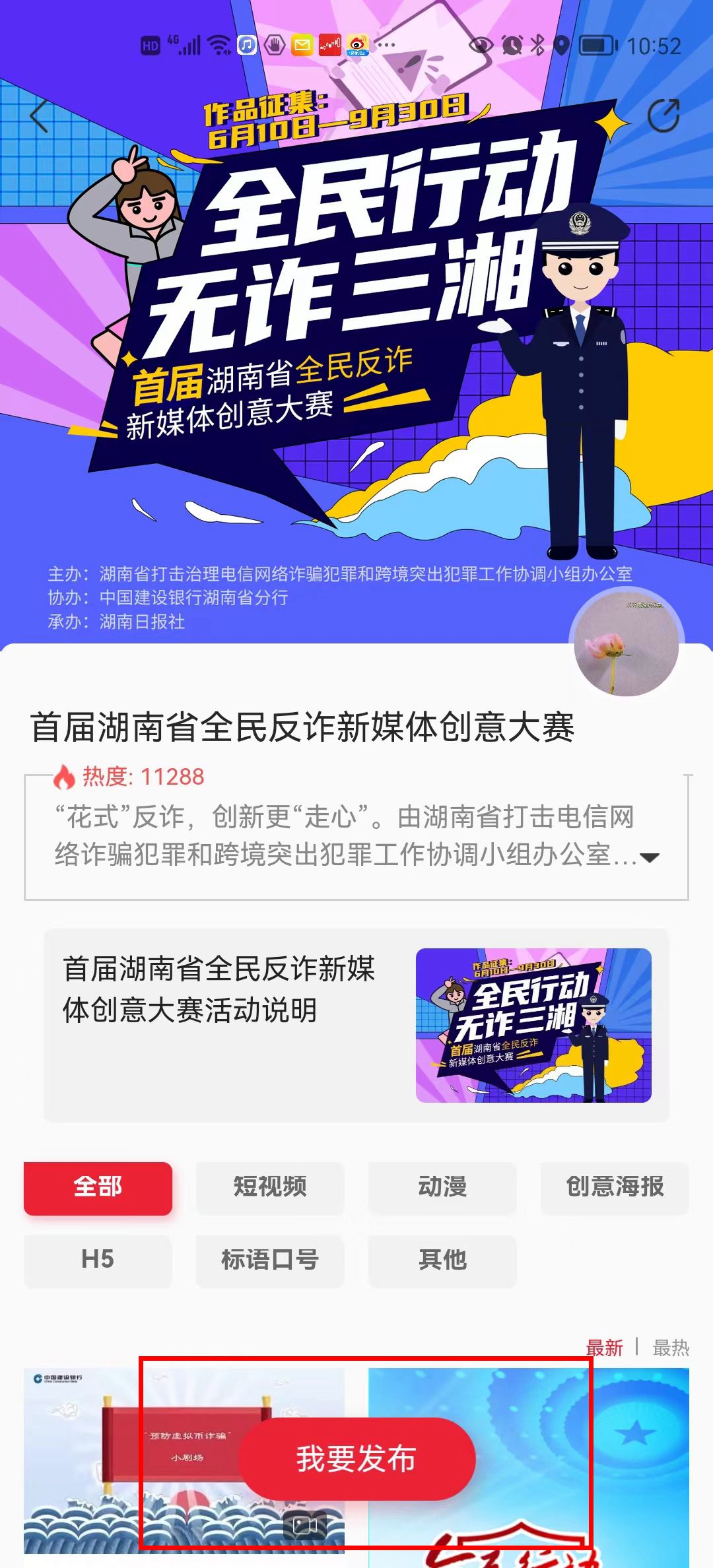Viewport: 713px width, 1568px height.
Task: Switch to the H5 category
Action: [98, 1260]
